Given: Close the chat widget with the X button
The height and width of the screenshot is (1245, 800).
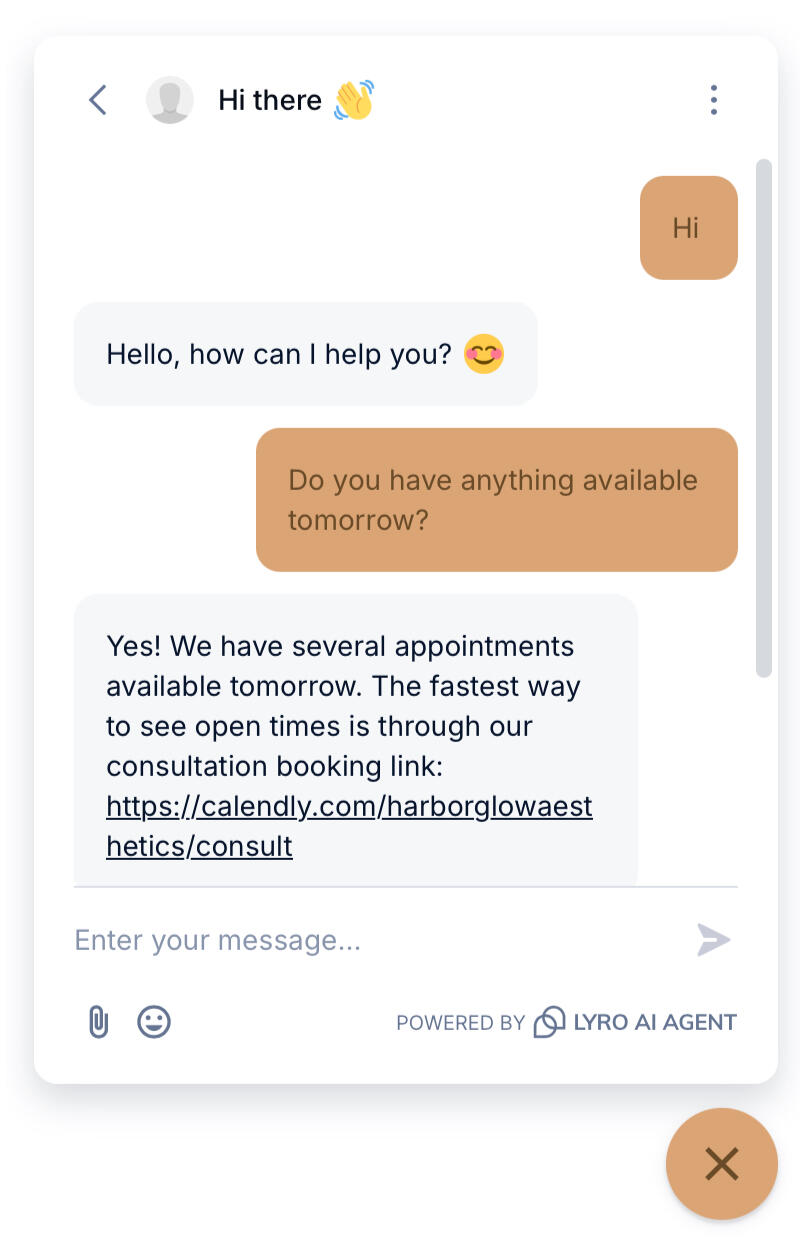Looking at the screenshot, I should (x=721, y=1164).
